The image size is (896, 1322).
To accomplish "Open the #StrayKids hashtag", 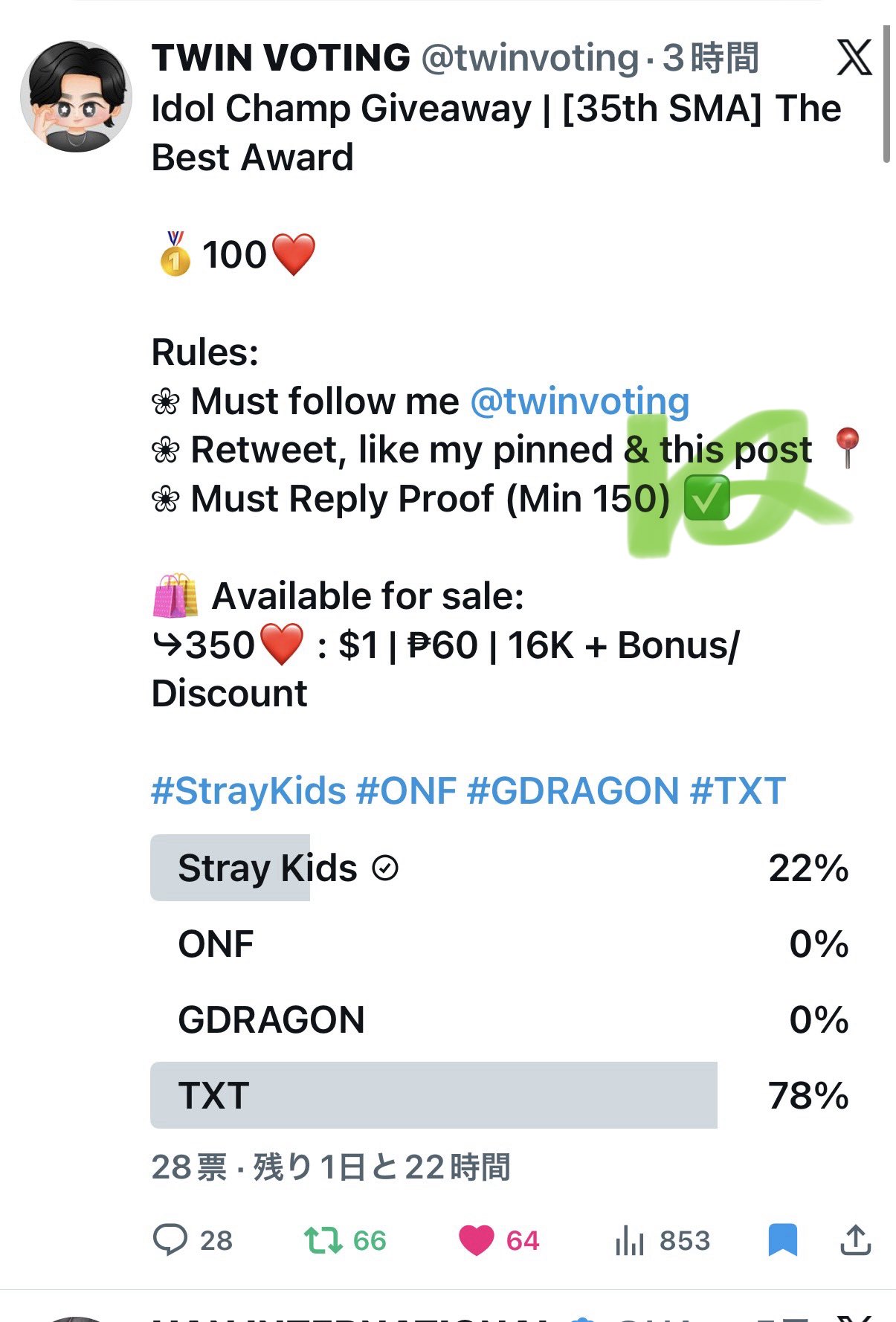I will 248,790.
